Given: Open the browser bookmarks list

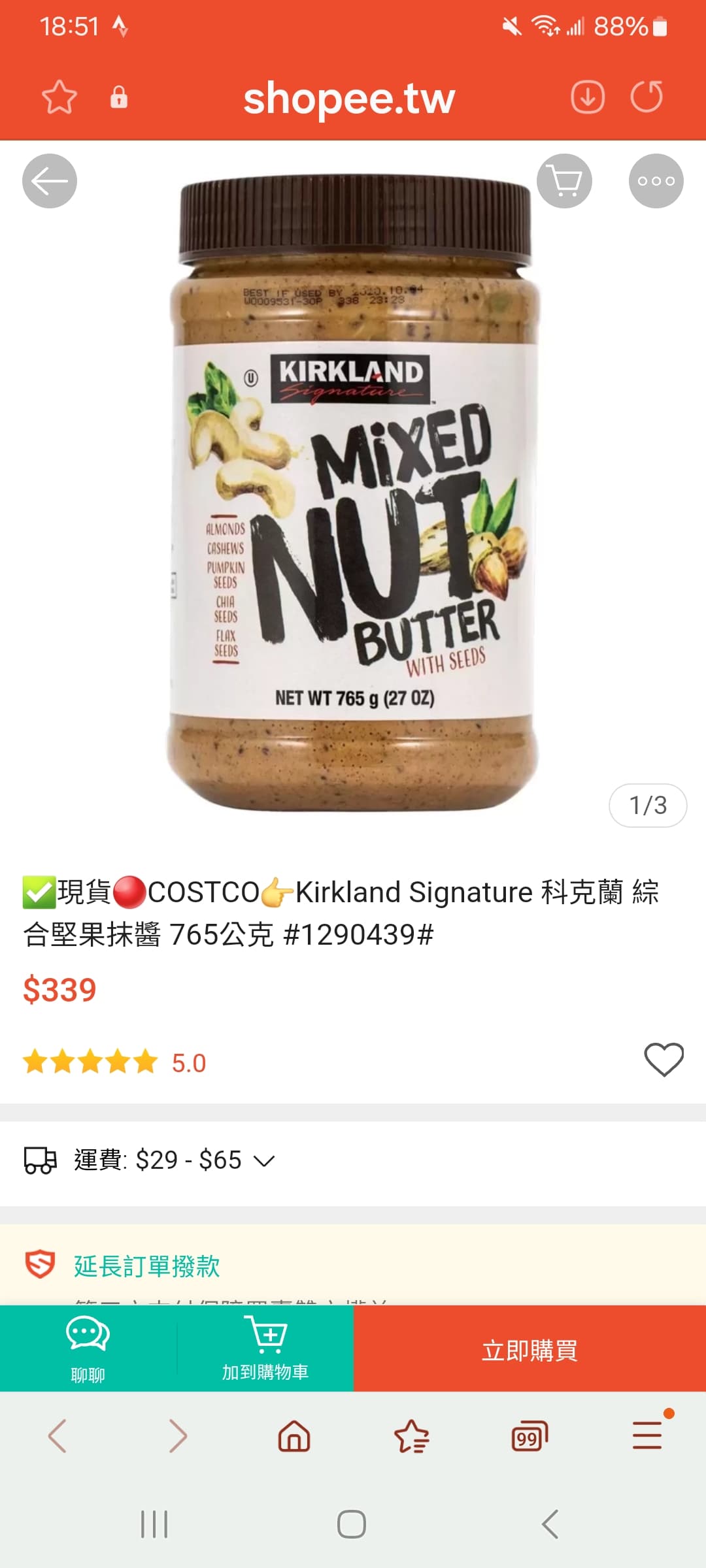Looking at the screenshot, I should tap(412, 1436).
